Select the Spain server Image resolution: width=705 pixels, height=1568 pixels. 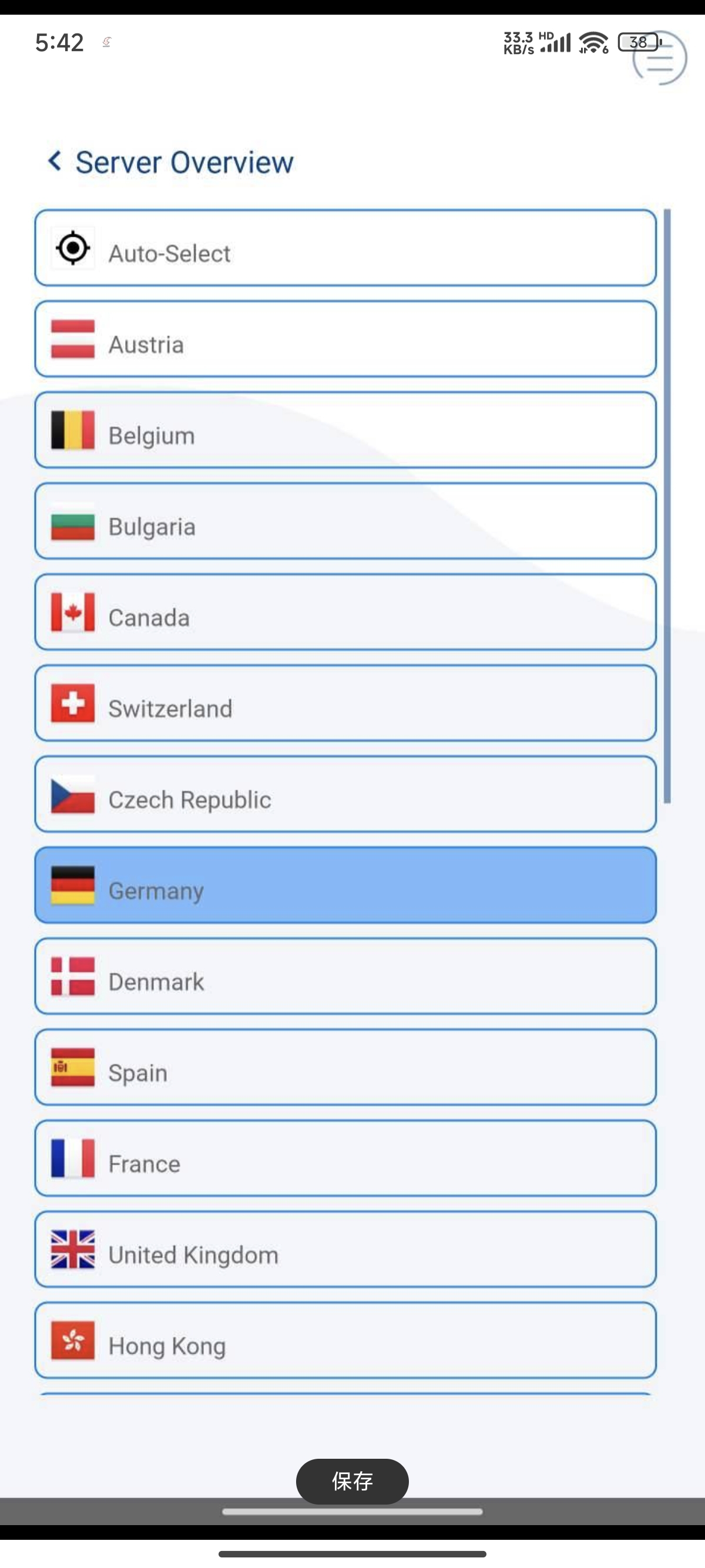click(x=345, y=1067)
